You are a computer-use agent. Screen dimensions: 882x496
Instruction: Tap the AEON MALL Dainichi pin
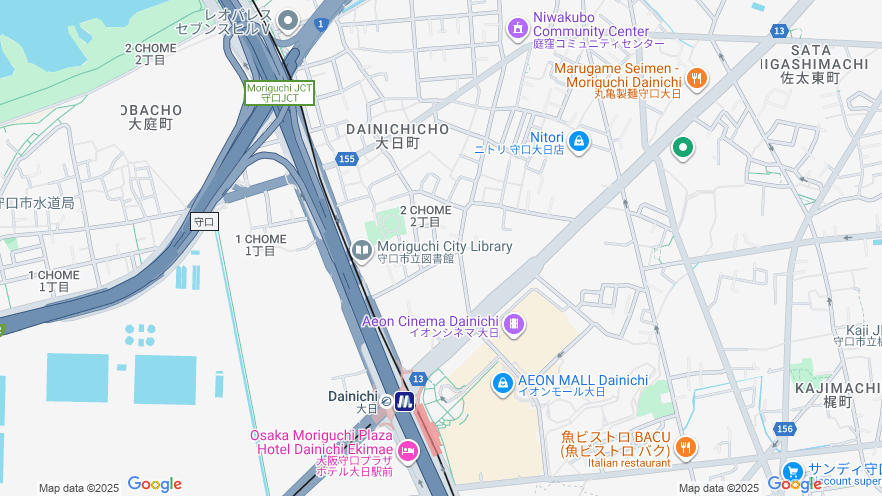503,382
